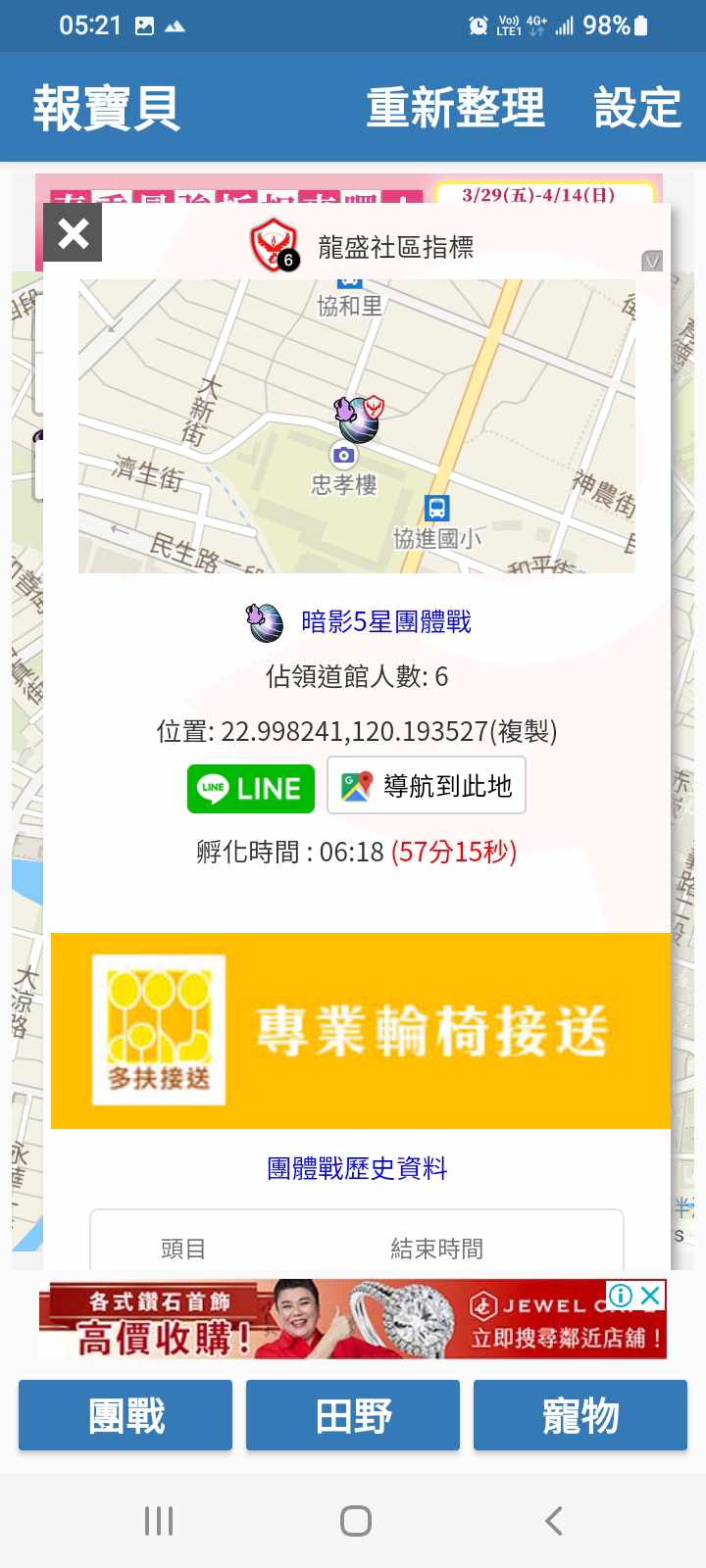Close the gym detail popup
The image size is (706, 1568).
73,233
